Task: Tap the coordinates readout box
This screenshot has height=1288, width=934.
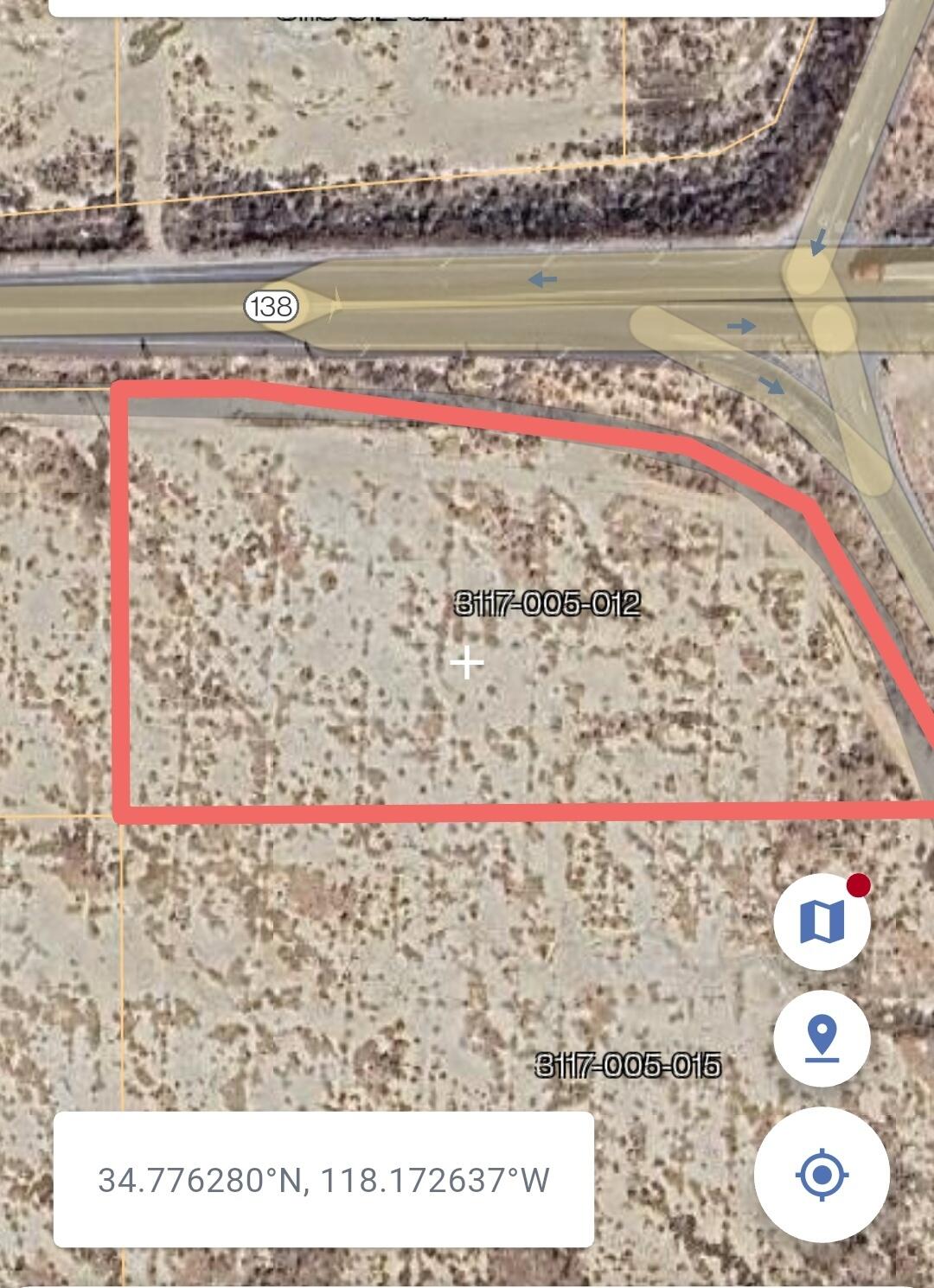Action: [323, 1179]
